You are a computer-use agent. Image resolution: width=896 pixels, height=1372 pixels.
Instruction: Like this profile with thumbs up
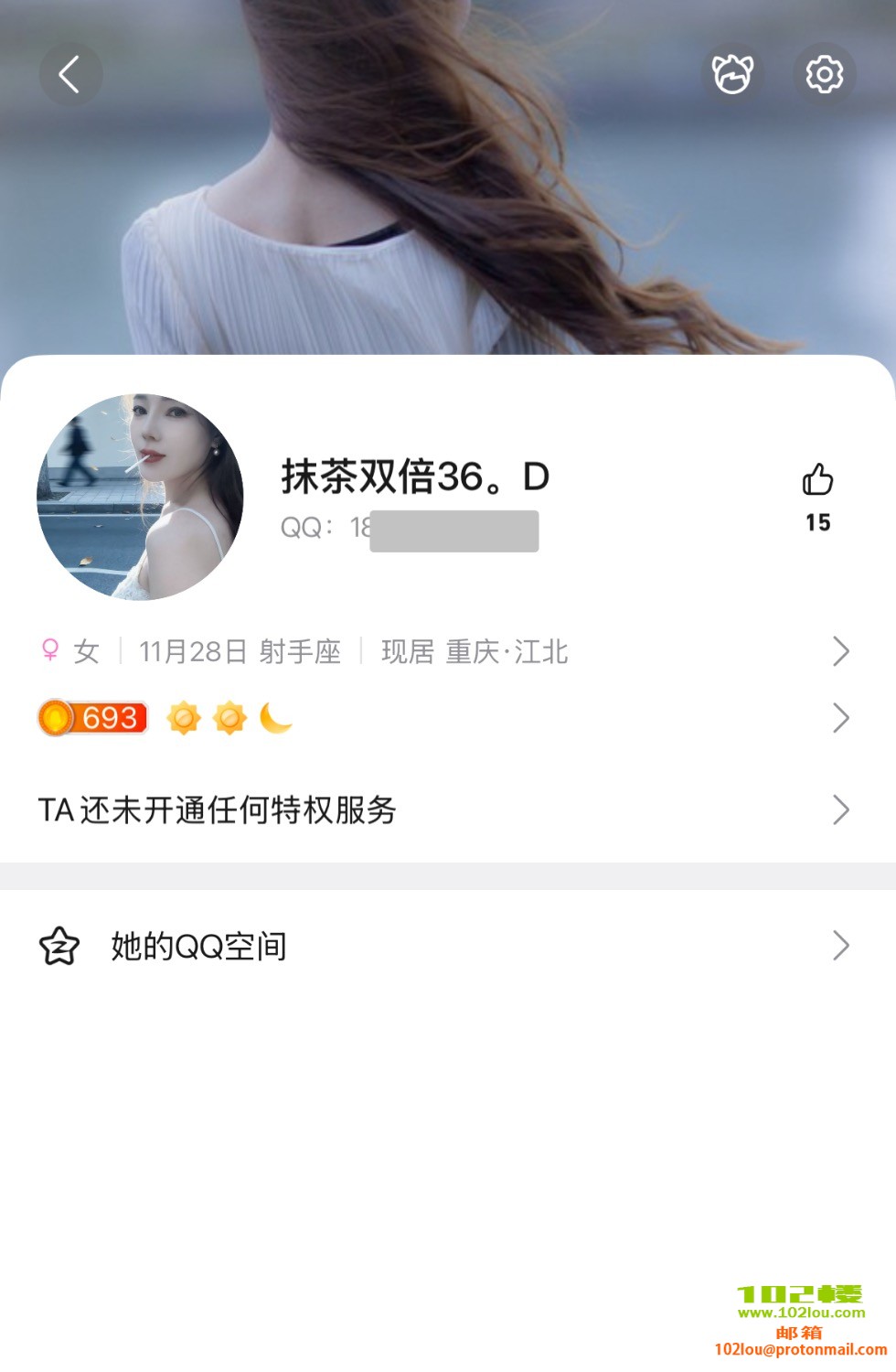tap(817, 481)
